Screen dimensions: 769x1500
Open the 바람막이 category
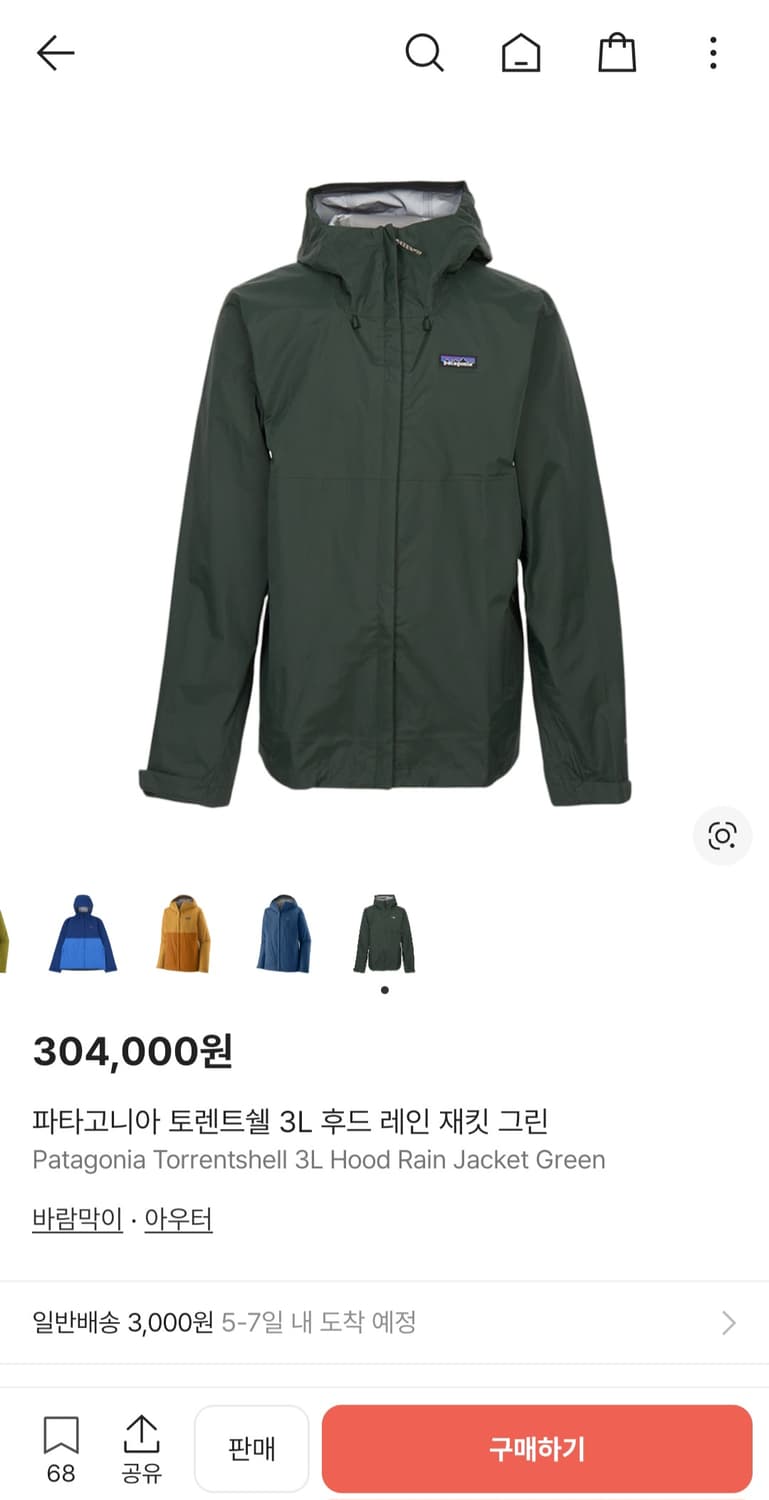(x=77, y=1219)
